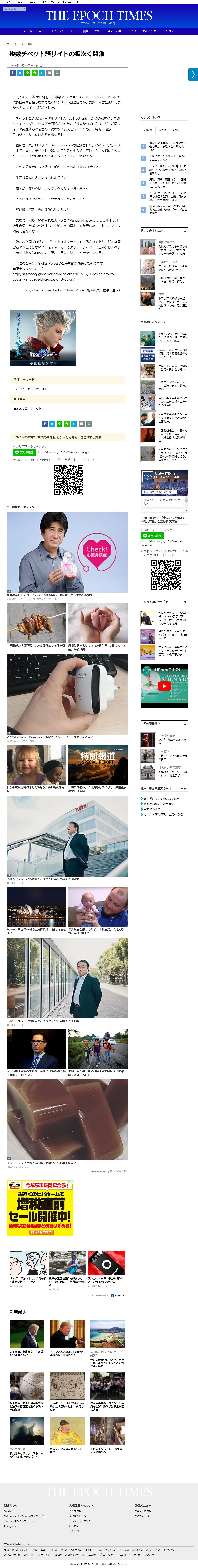Viewport: 198px width, 1568px height.
Task: Switch to the 経済 section
Action: point(98,31)
